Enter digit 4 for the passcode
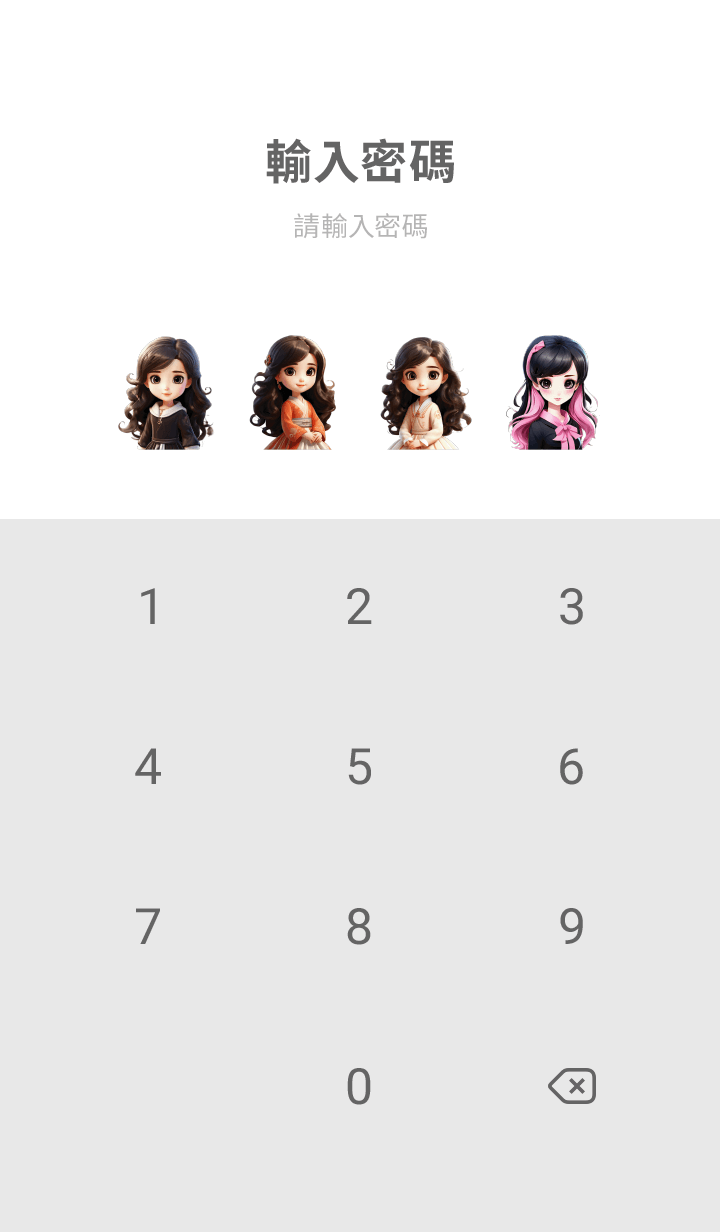This screenshot has height=1232, width=720. click(148, 767)
